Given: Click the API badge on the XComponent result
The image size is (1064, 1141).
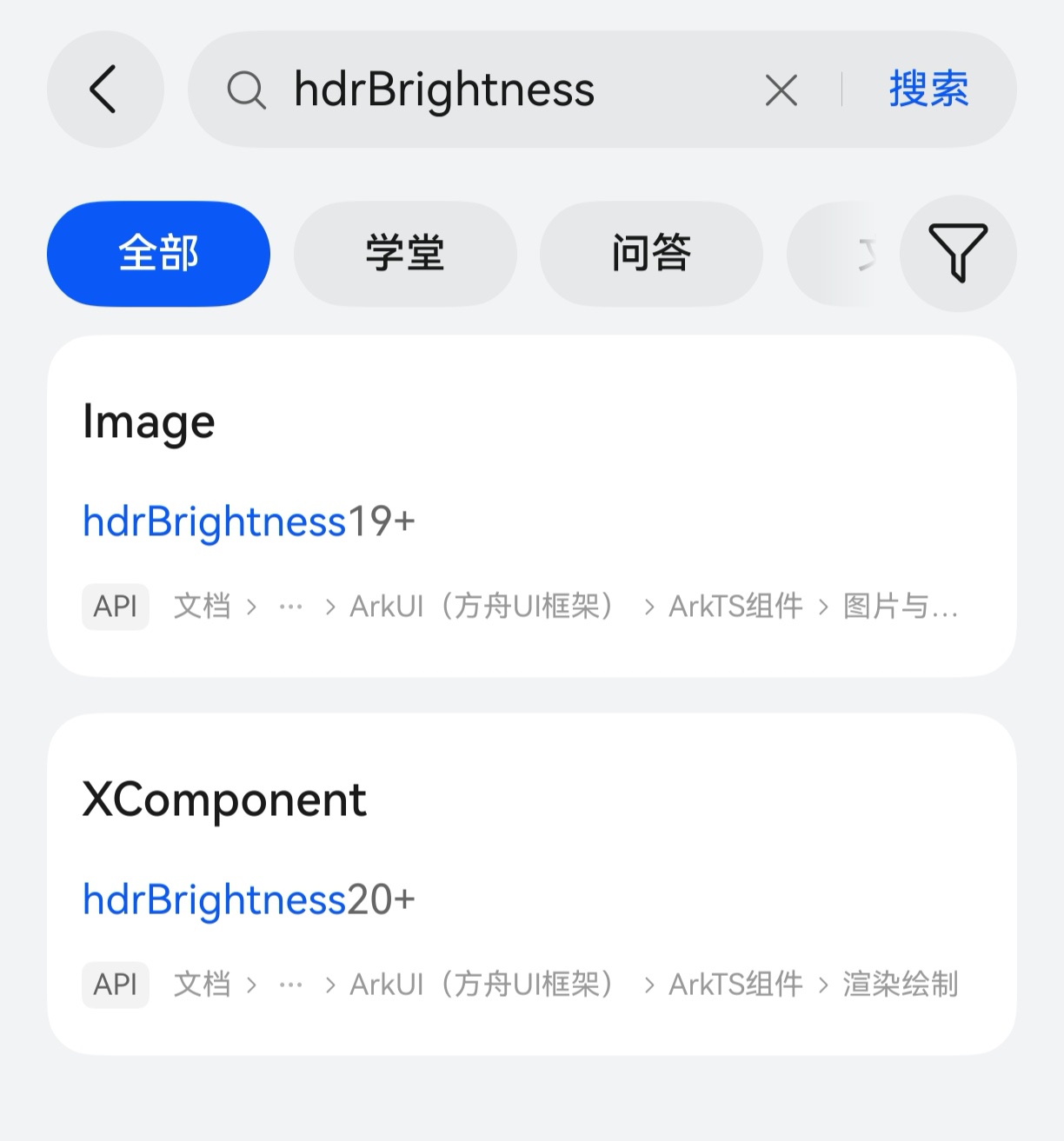Looking at the screenshot, I should (115, 985).
